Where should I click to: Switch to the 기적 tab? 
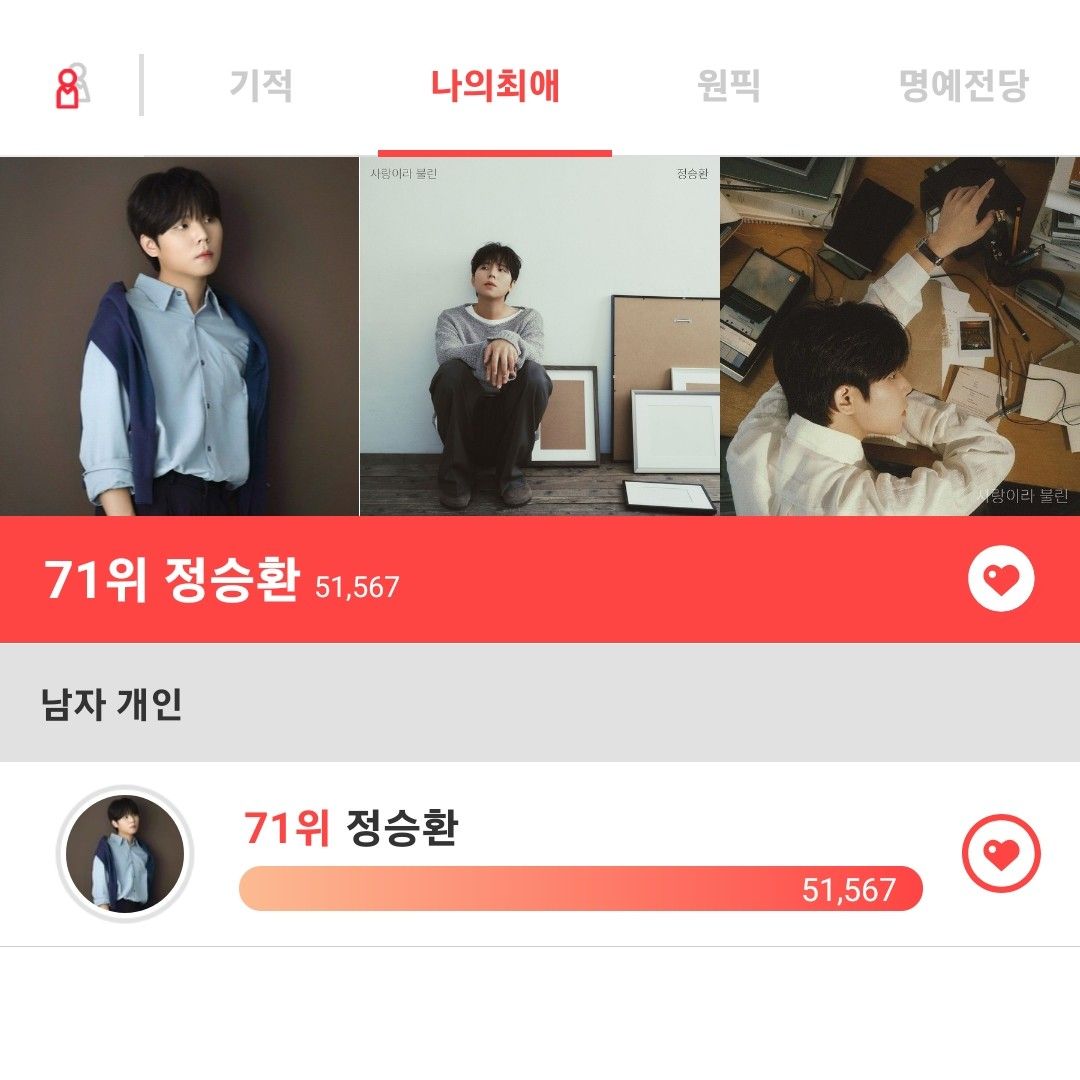[x=261, y=86]
